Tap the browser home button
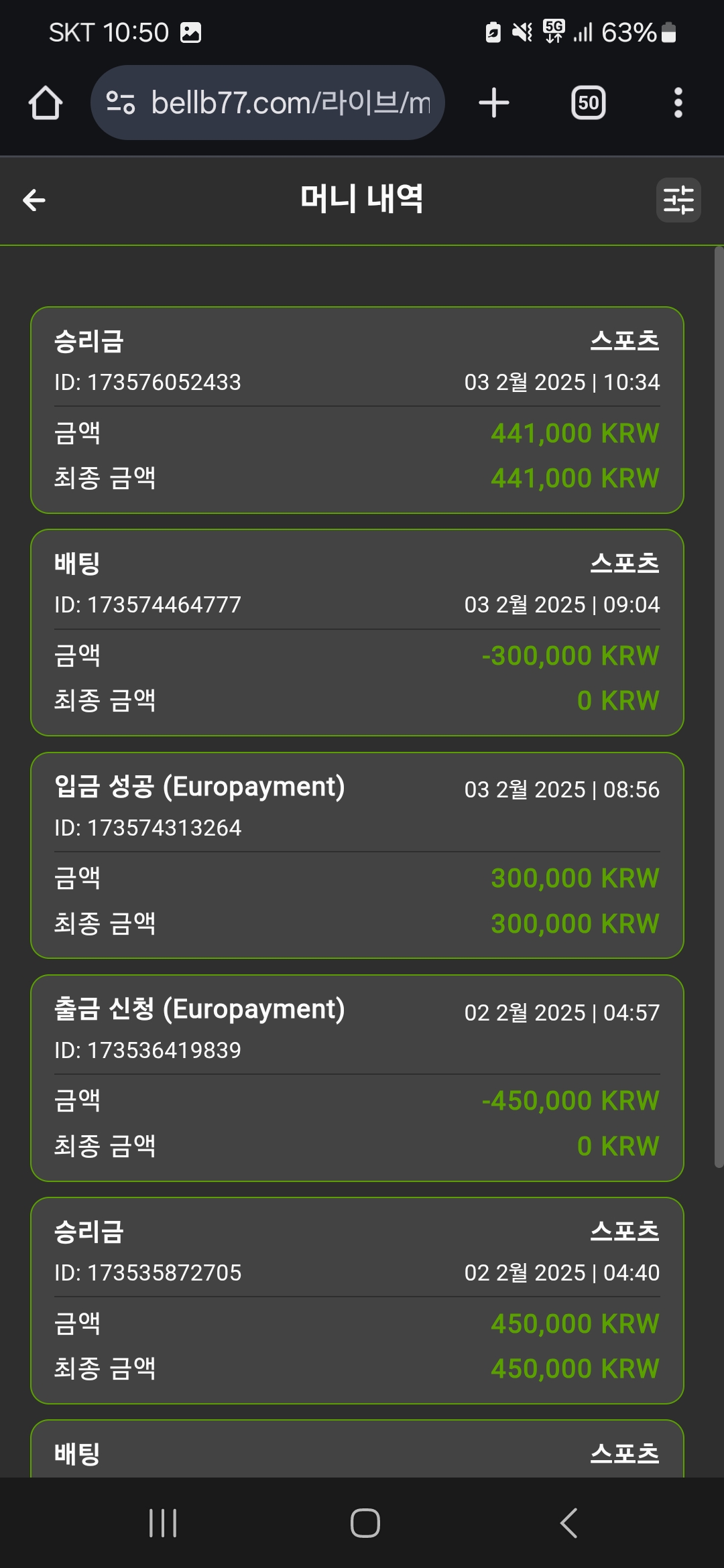Image resolution: width=724 pixels, height=1568 pixels. 46,103
